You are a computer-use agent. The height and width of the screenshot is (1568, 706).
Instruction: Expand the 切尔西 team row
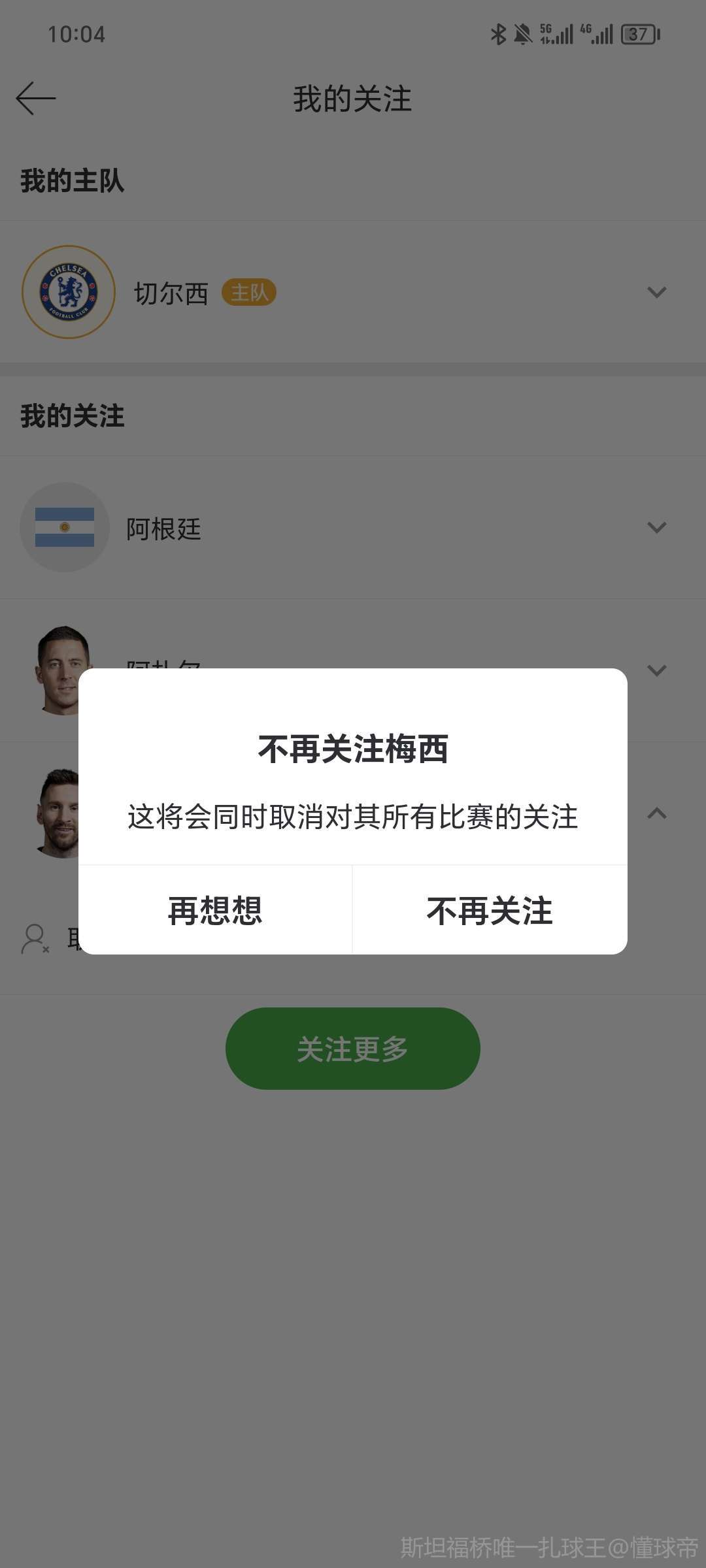[x=656, y=292]
